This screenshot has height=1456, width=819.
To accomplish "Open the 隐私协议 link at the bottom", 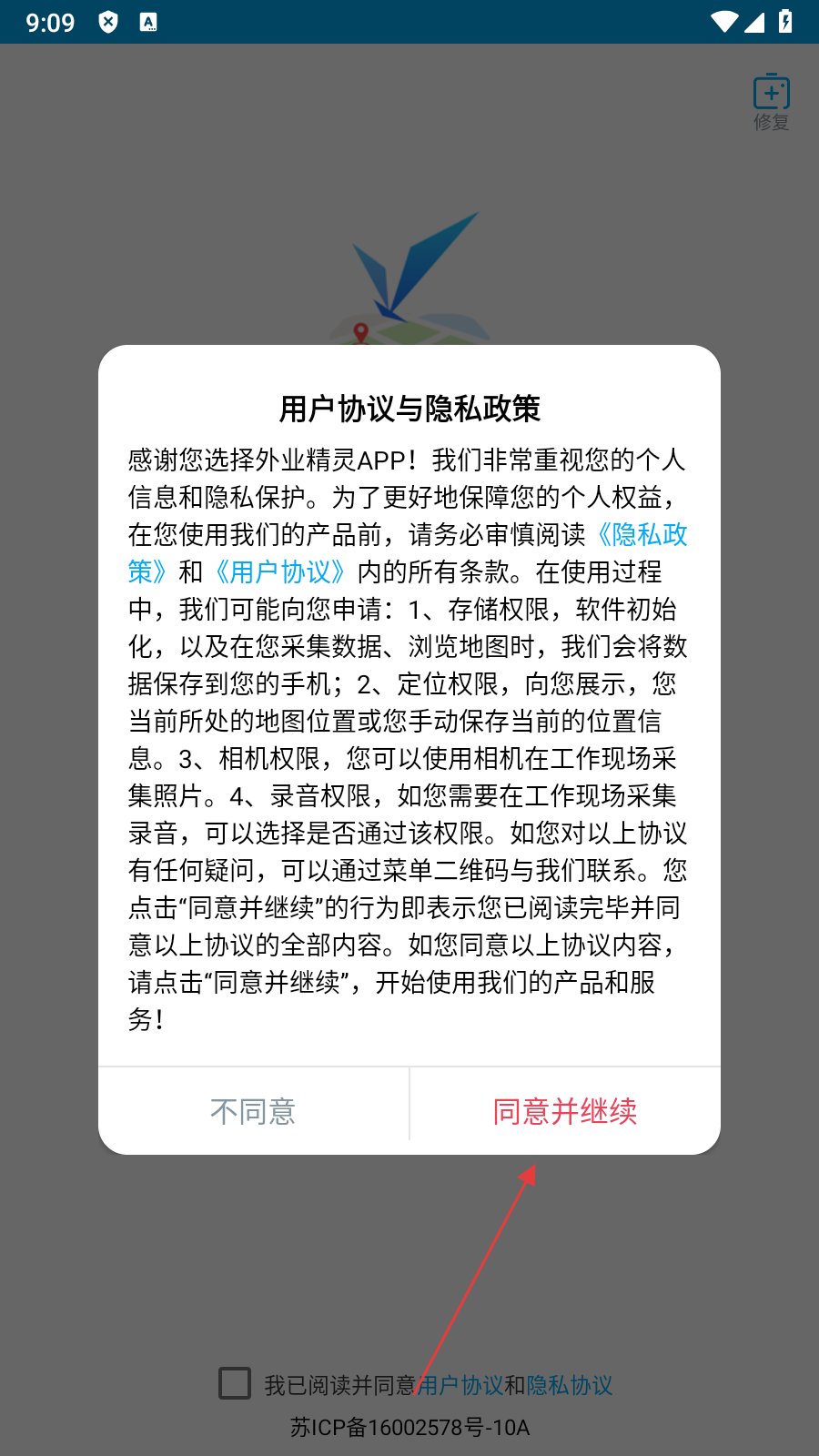I will 570,1385.
